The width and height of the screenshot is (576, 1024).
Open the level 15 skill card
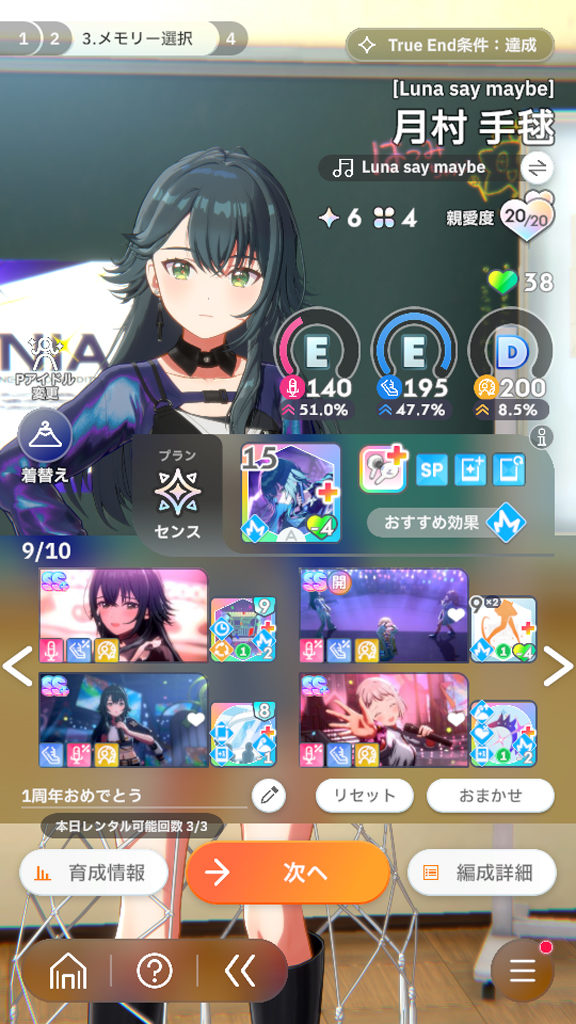[291, 493]
